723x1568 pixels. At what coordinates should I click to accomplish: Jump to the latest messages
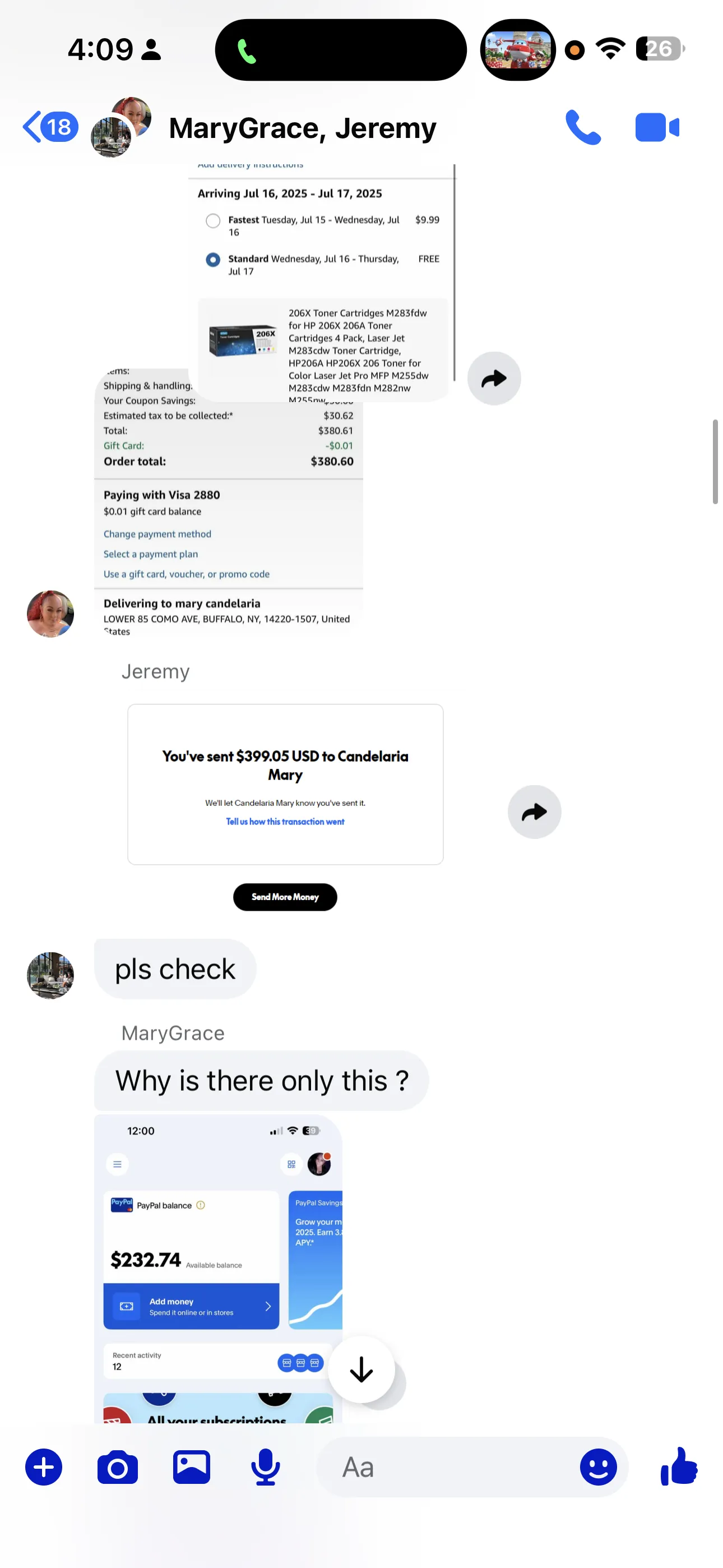coord(361,1369)
